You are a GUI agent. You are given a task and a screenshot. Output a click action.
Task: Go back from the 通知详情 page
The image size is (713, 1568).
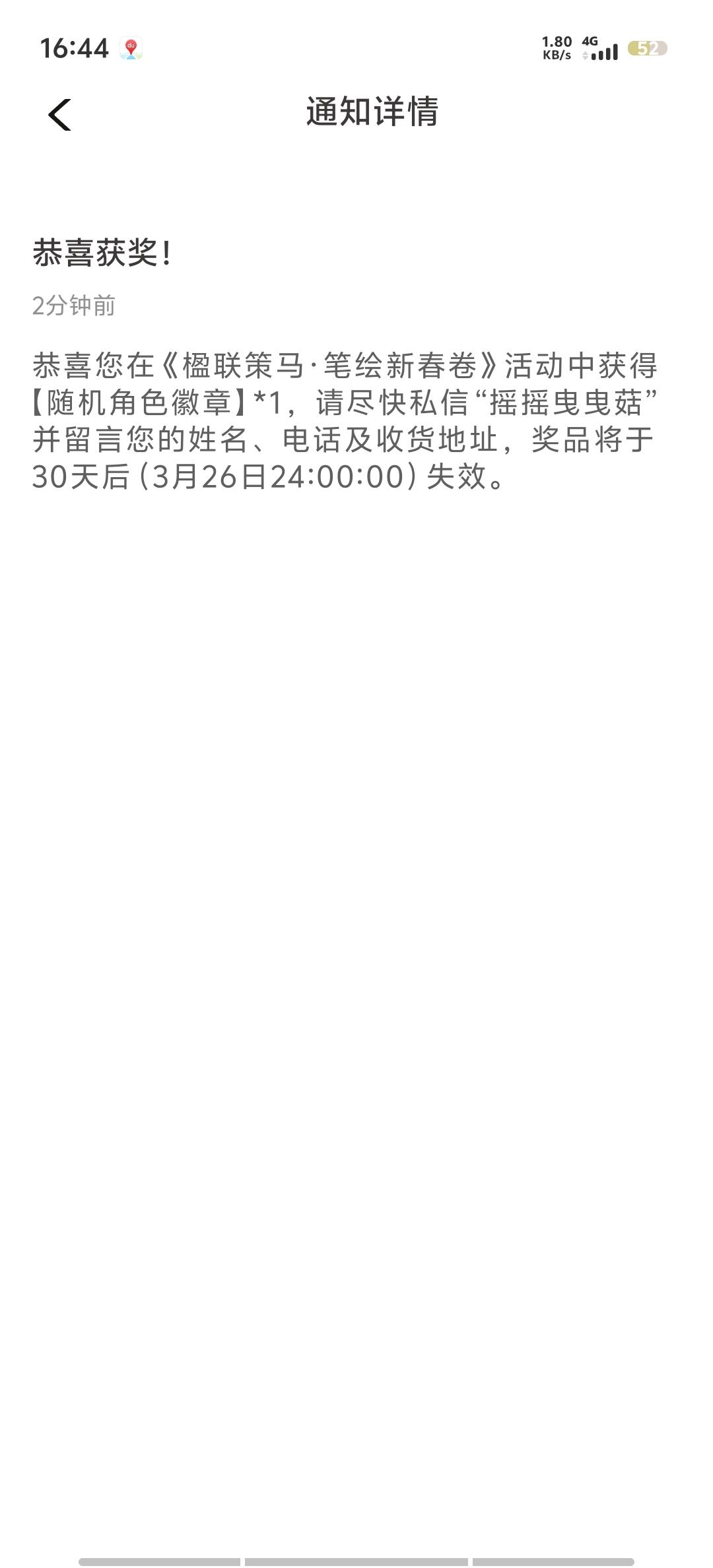pos(59,115)
